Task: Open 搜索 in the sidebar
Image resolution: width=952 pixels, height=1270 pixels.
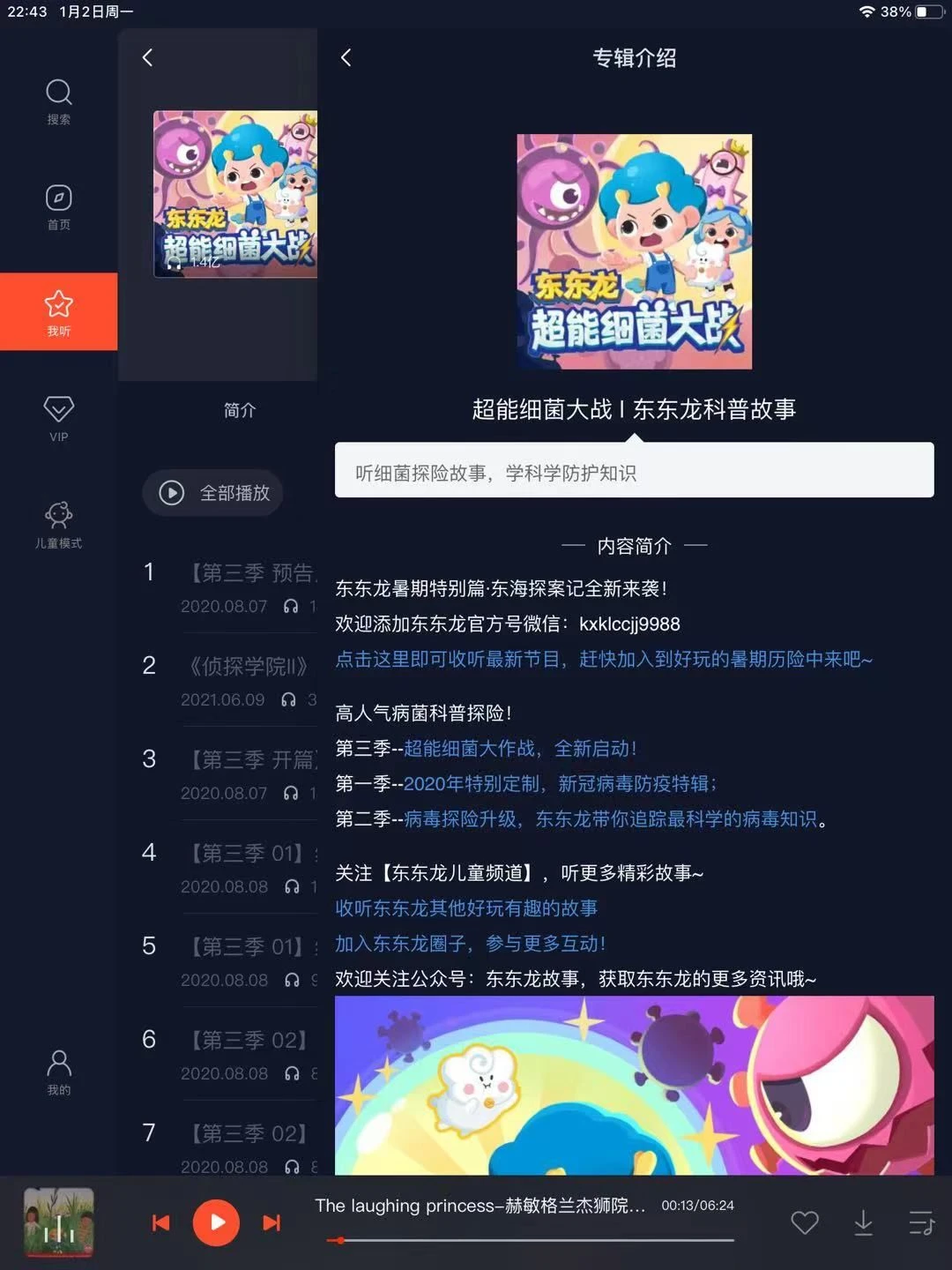Action: pos(58,101)
